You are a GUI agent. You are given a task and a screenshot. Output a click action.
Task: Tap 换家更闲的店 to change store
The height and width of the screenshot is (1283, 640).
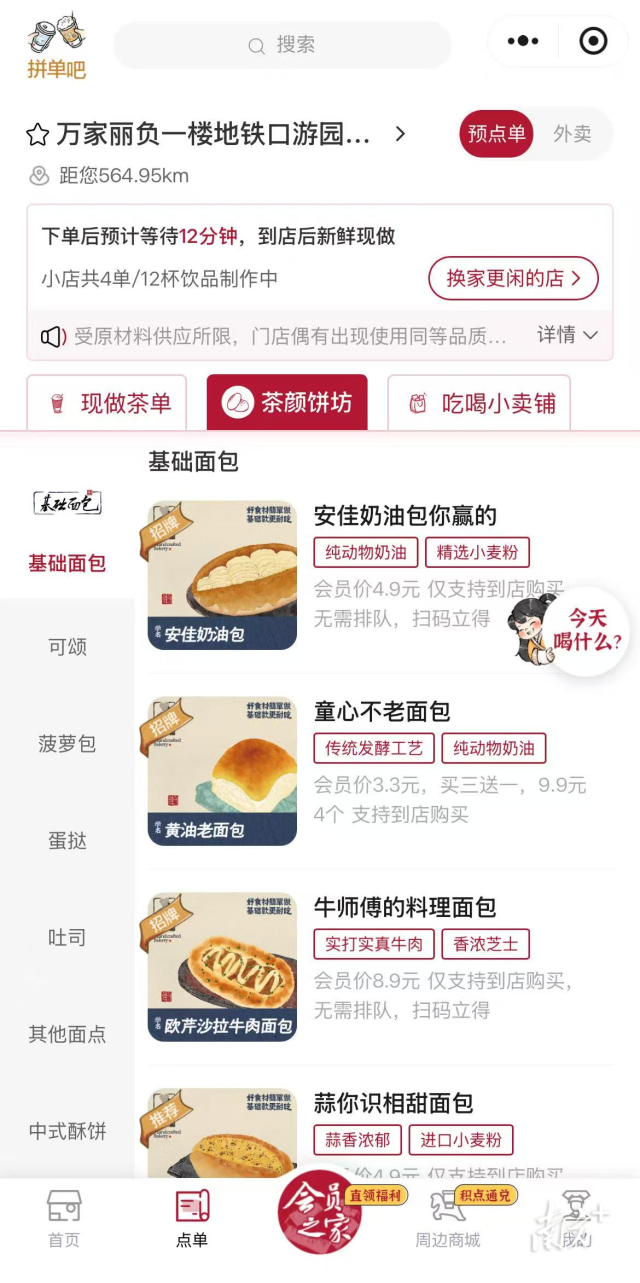click(513, 278)
